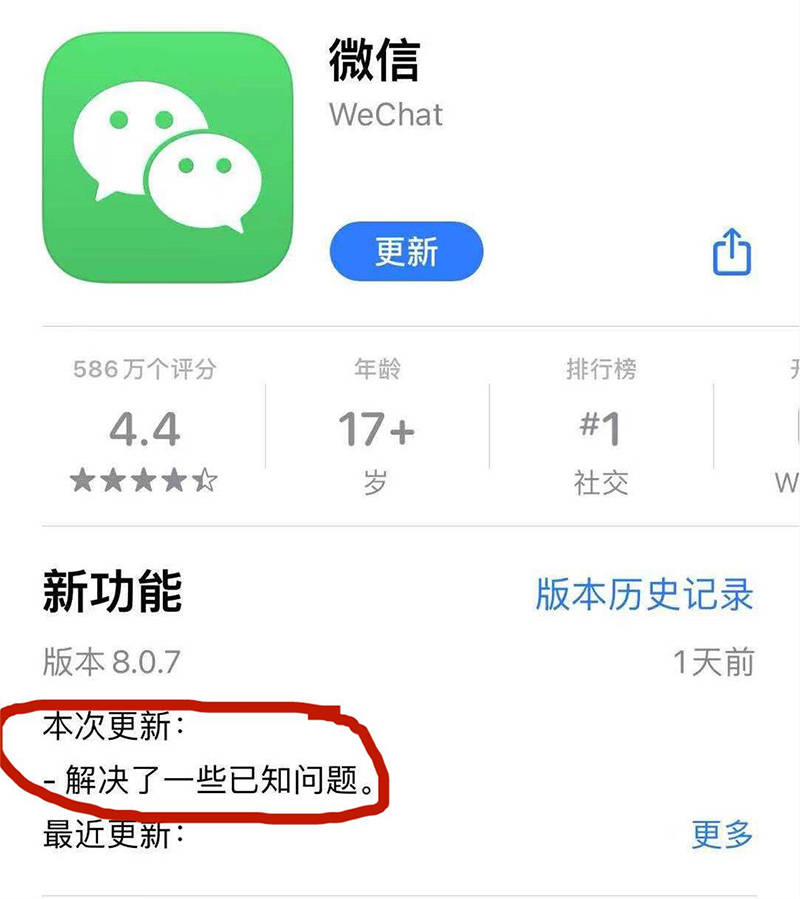Open 版本历史记录 version history
800x899 pixels.
pyautogui.click(x=644, y=594)
